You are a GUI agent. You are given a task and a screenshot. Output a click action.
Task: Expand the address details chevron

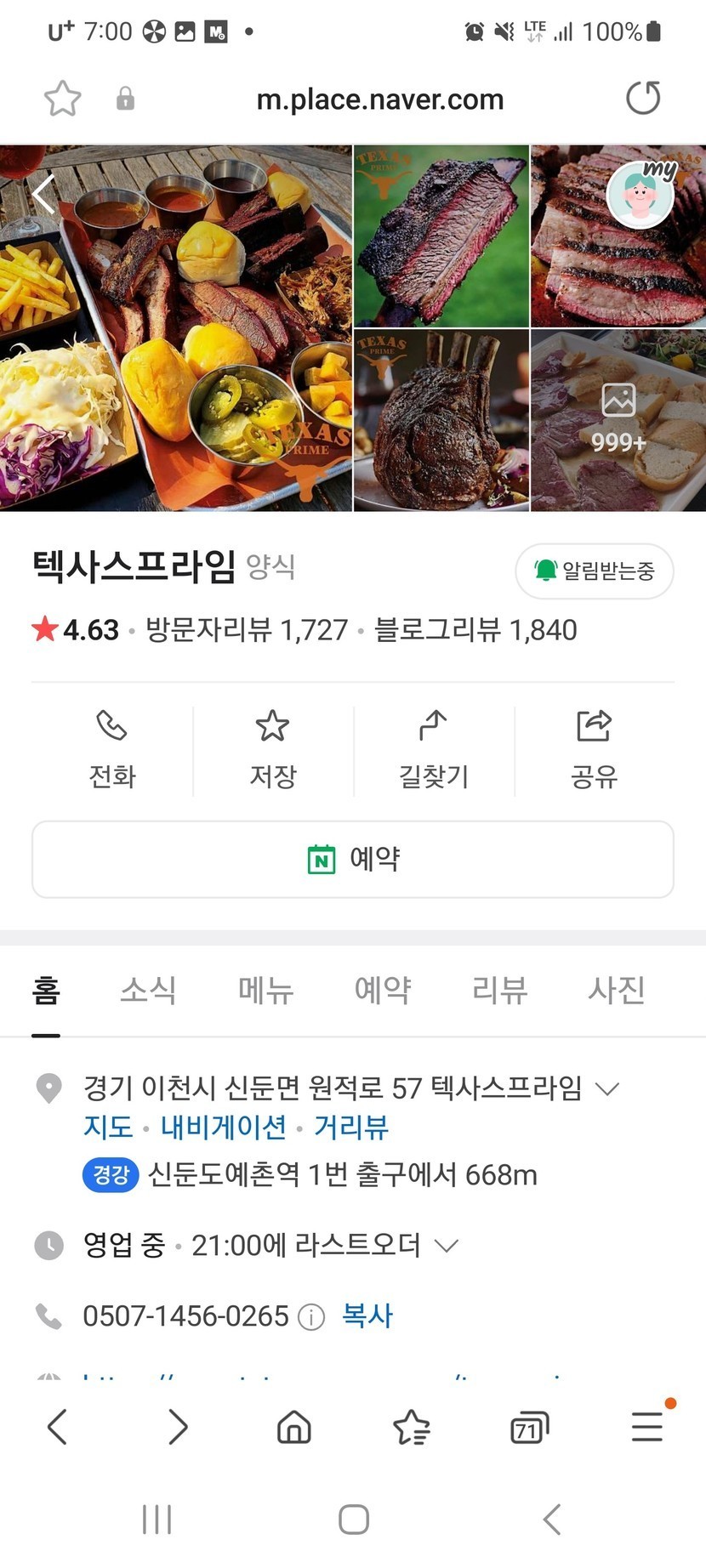607,1088
